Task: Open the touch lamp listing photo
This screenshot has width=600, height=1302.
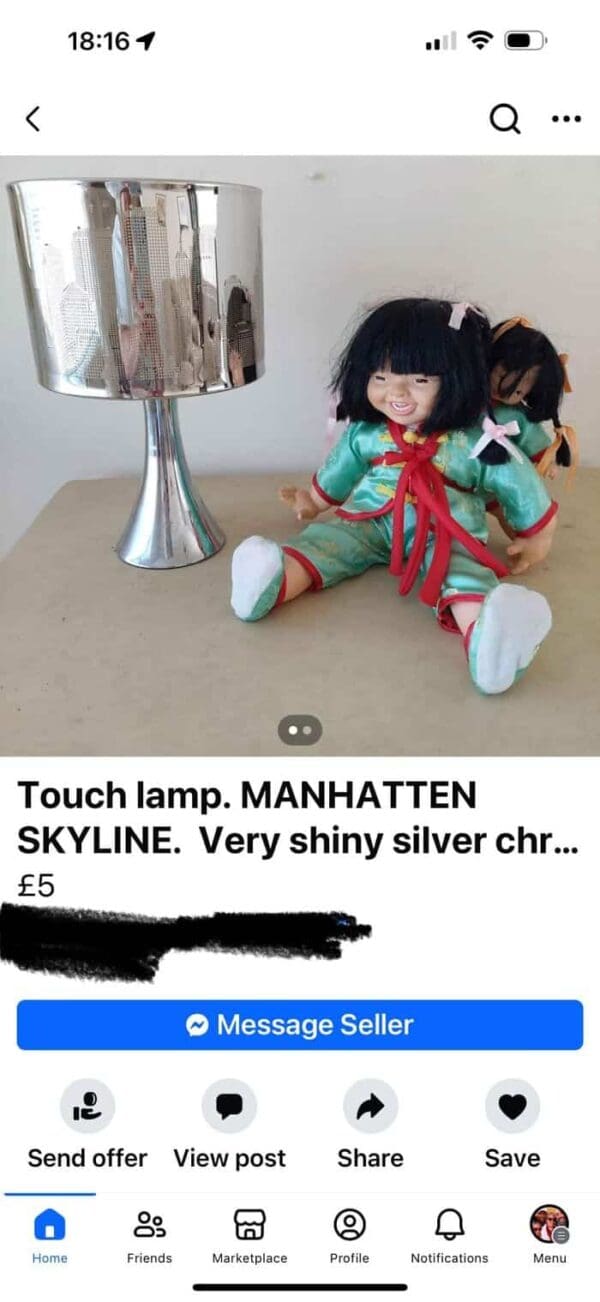Action: click(x=300, y=455)
